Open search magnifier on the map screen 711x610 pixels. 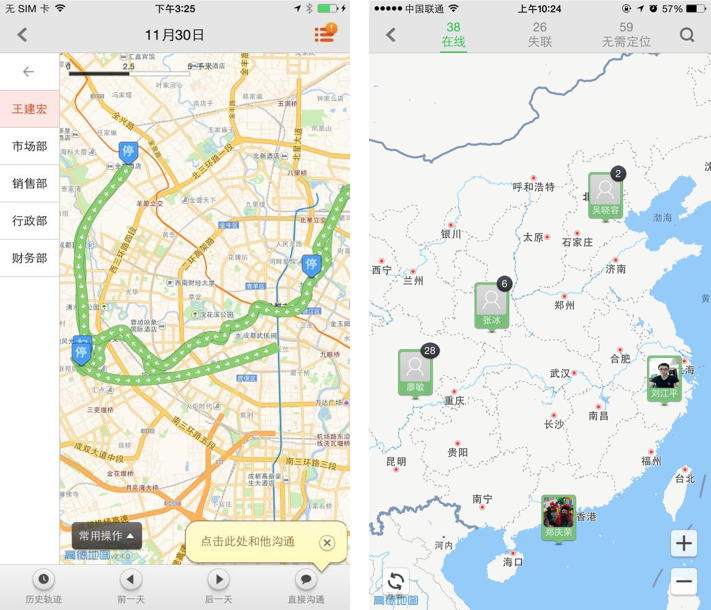pyautogui.click(x=687, y=35)
